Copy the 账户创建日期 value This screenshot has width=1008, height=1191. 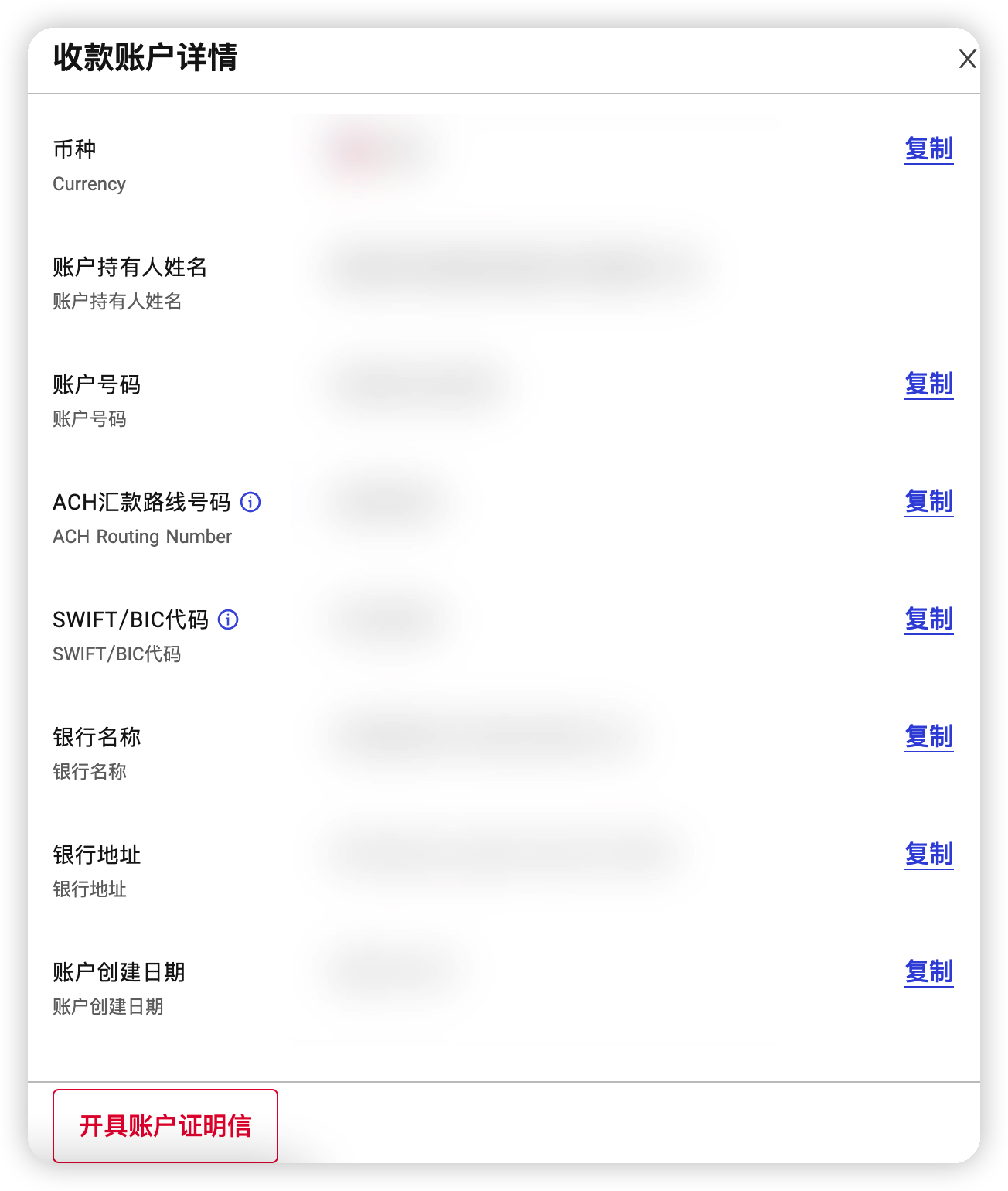[928, 971]
